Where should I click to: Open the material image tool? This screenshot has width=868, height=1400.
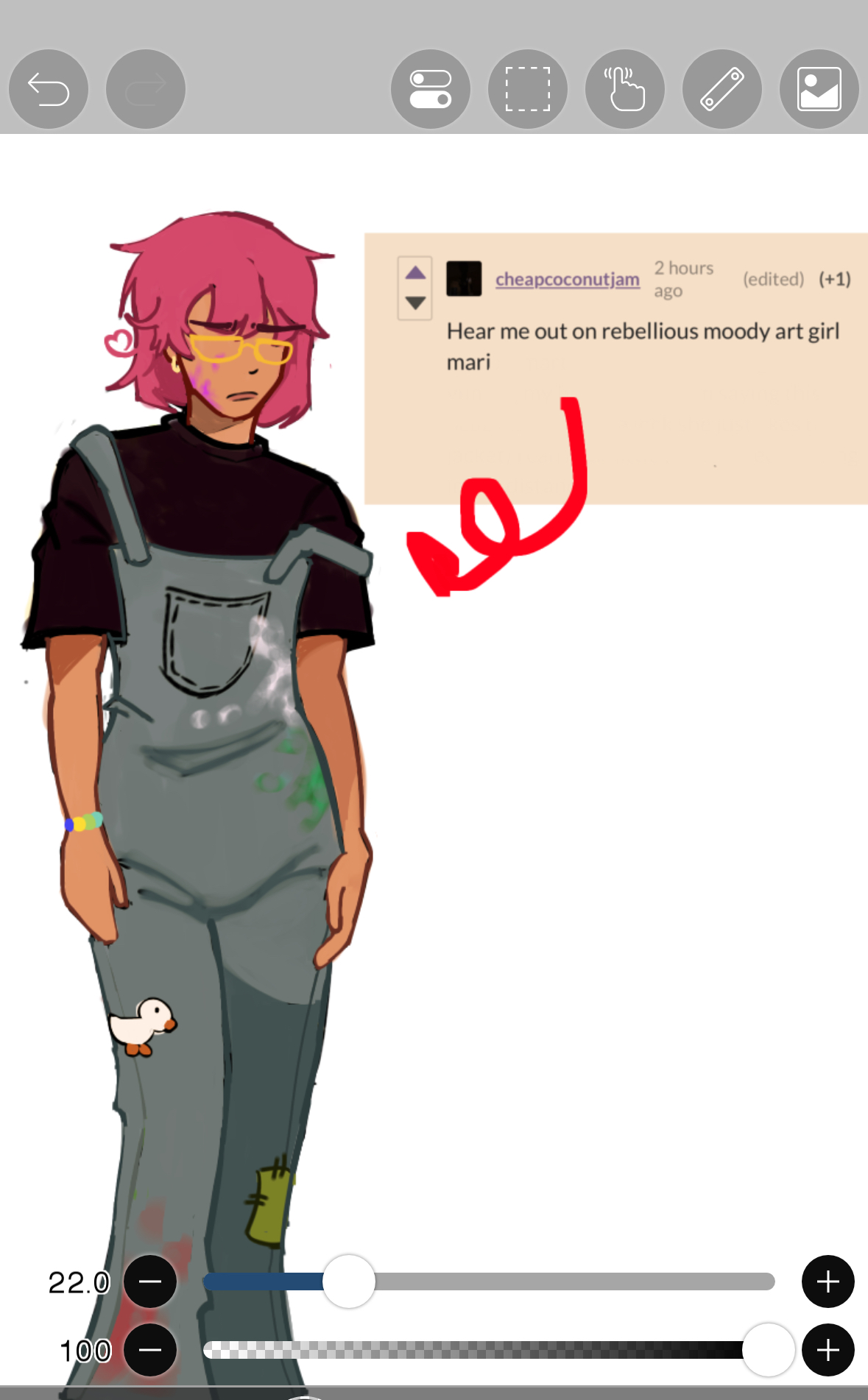[819, 89]
